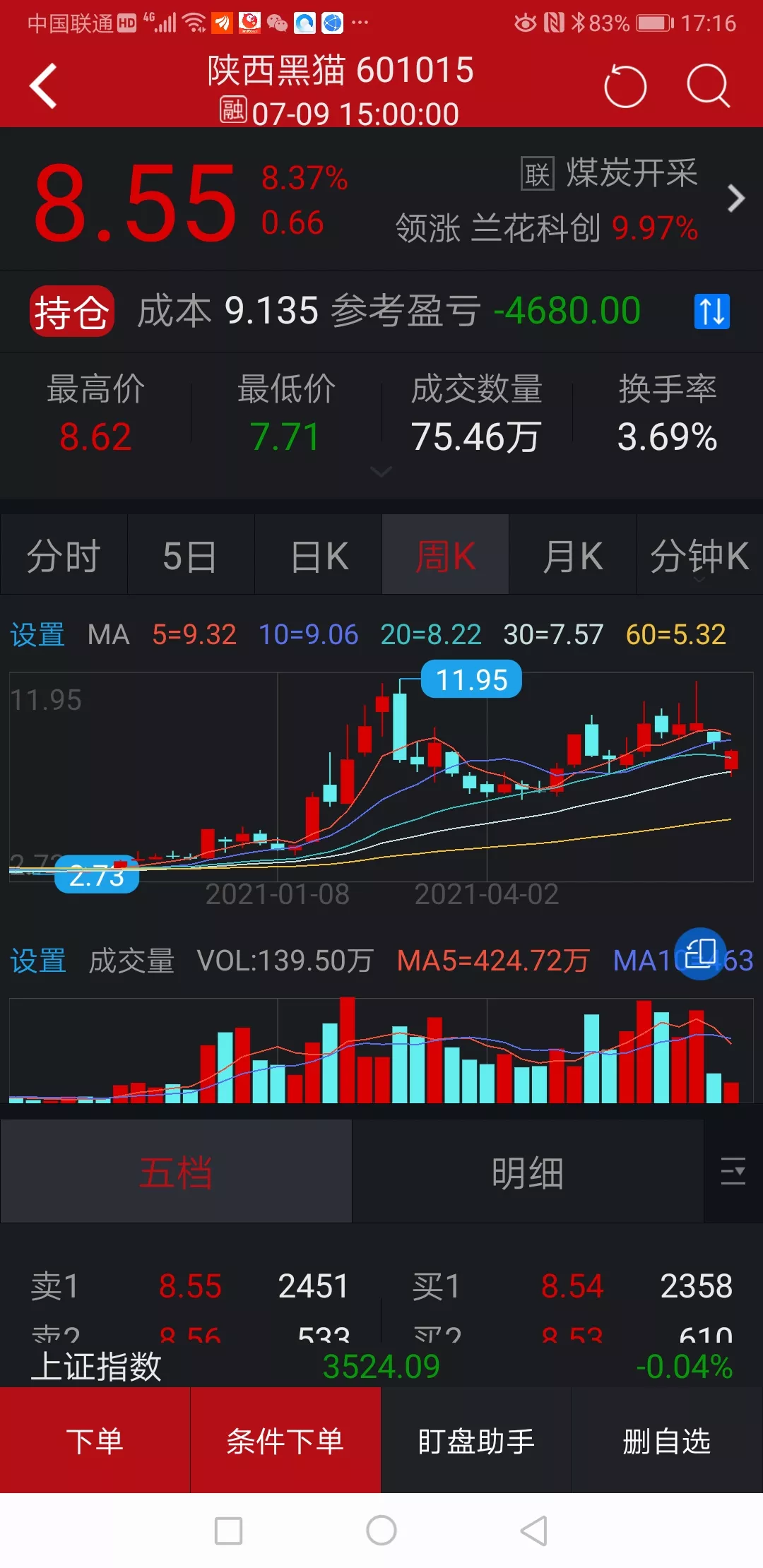Switch to 明细 tab
763x1568 pixels.
527,1172
